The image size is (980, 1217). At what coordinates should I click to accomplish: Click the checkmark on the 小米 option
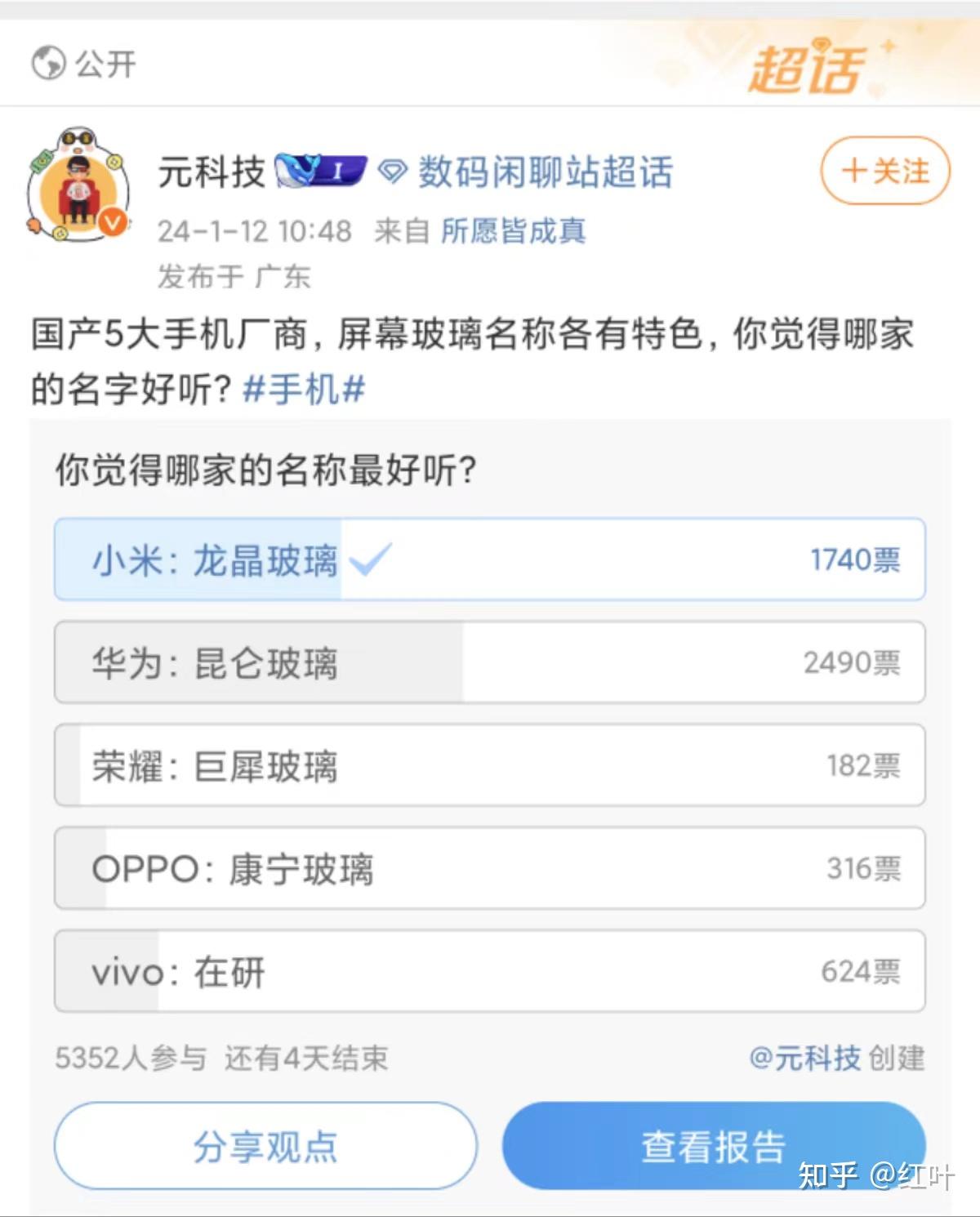369,558
